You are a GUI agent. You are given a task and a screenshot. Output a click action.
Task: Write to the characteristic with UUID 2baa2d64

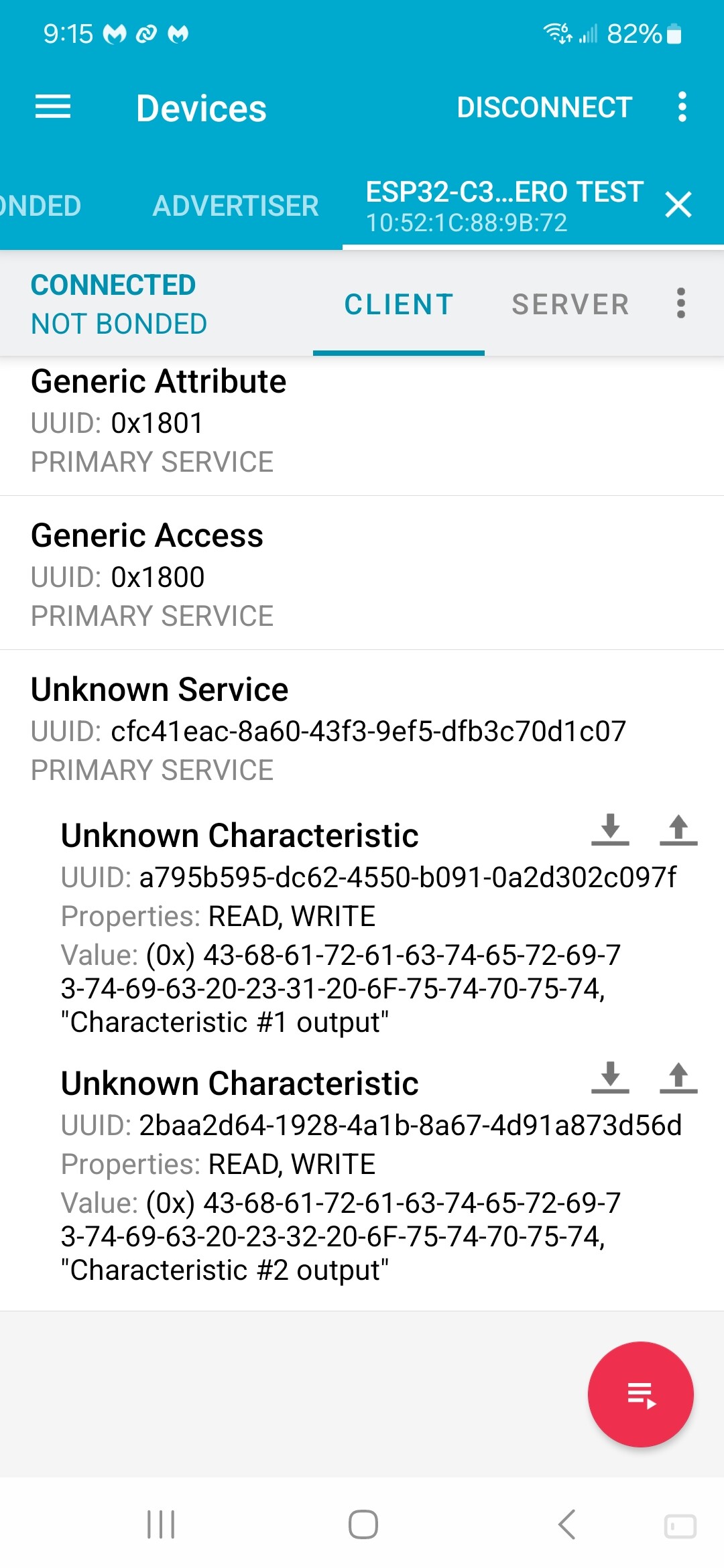point(678,1078)
